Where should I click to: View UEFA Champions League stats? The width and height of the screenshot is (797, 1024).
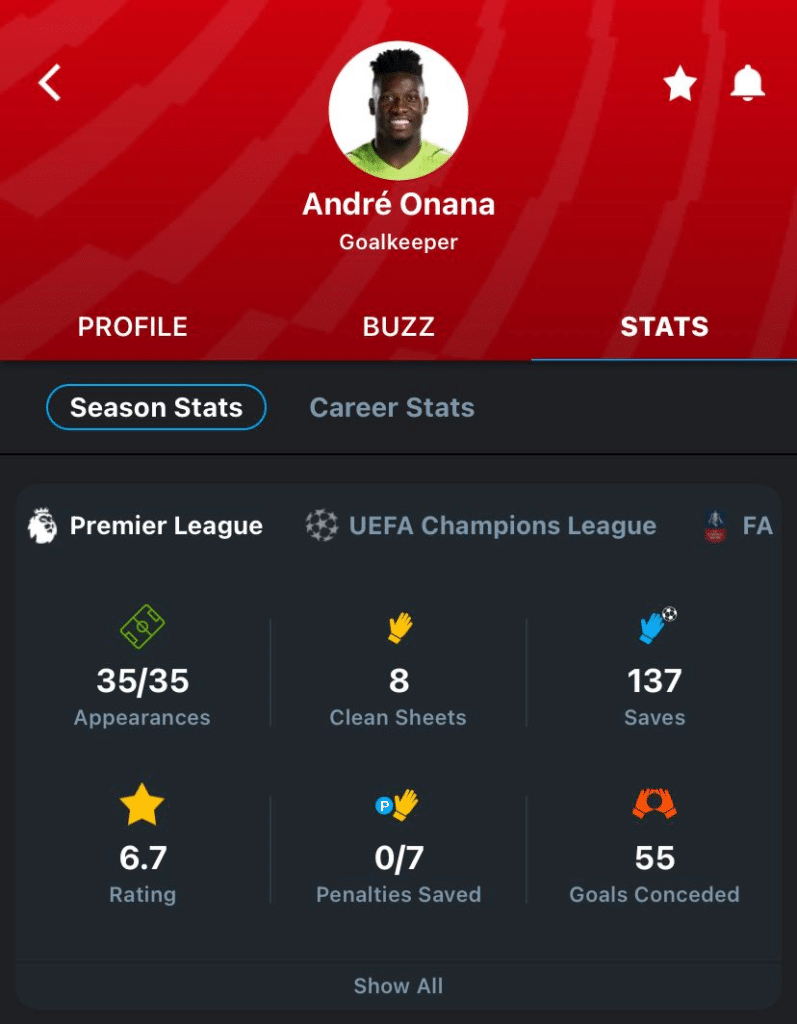[x=481, y=526]
